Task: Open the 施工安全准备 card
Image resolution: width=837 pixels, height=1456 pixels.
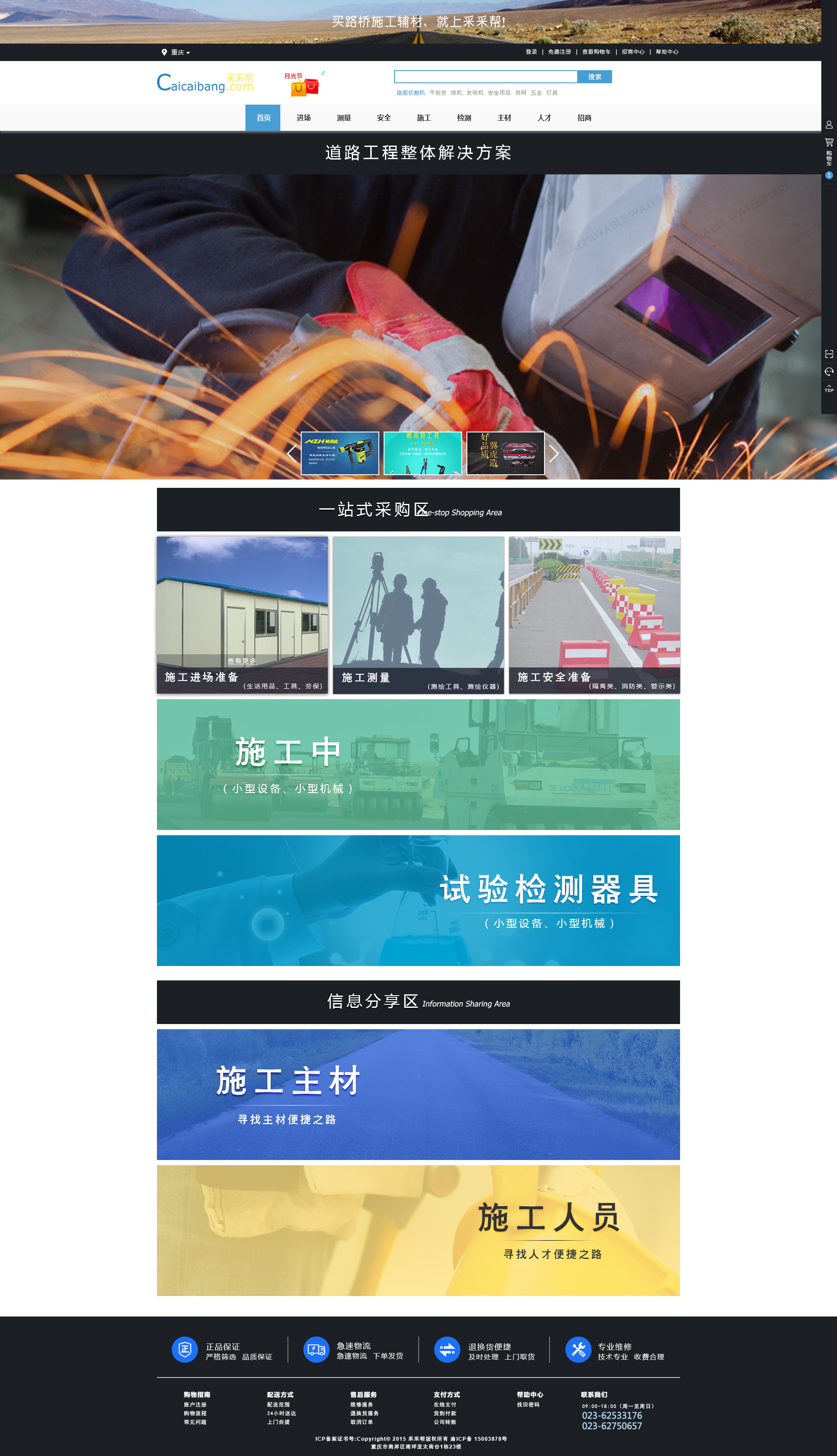Action: pos(594,615)
